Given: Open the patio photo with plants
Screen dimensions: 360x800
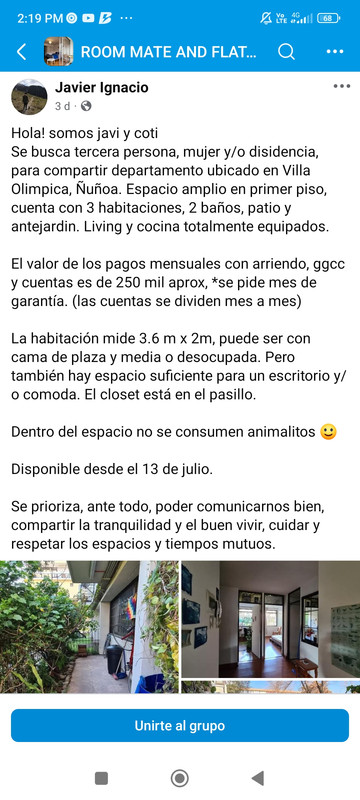Looking at the screenshot, I should tap(89, 627).
